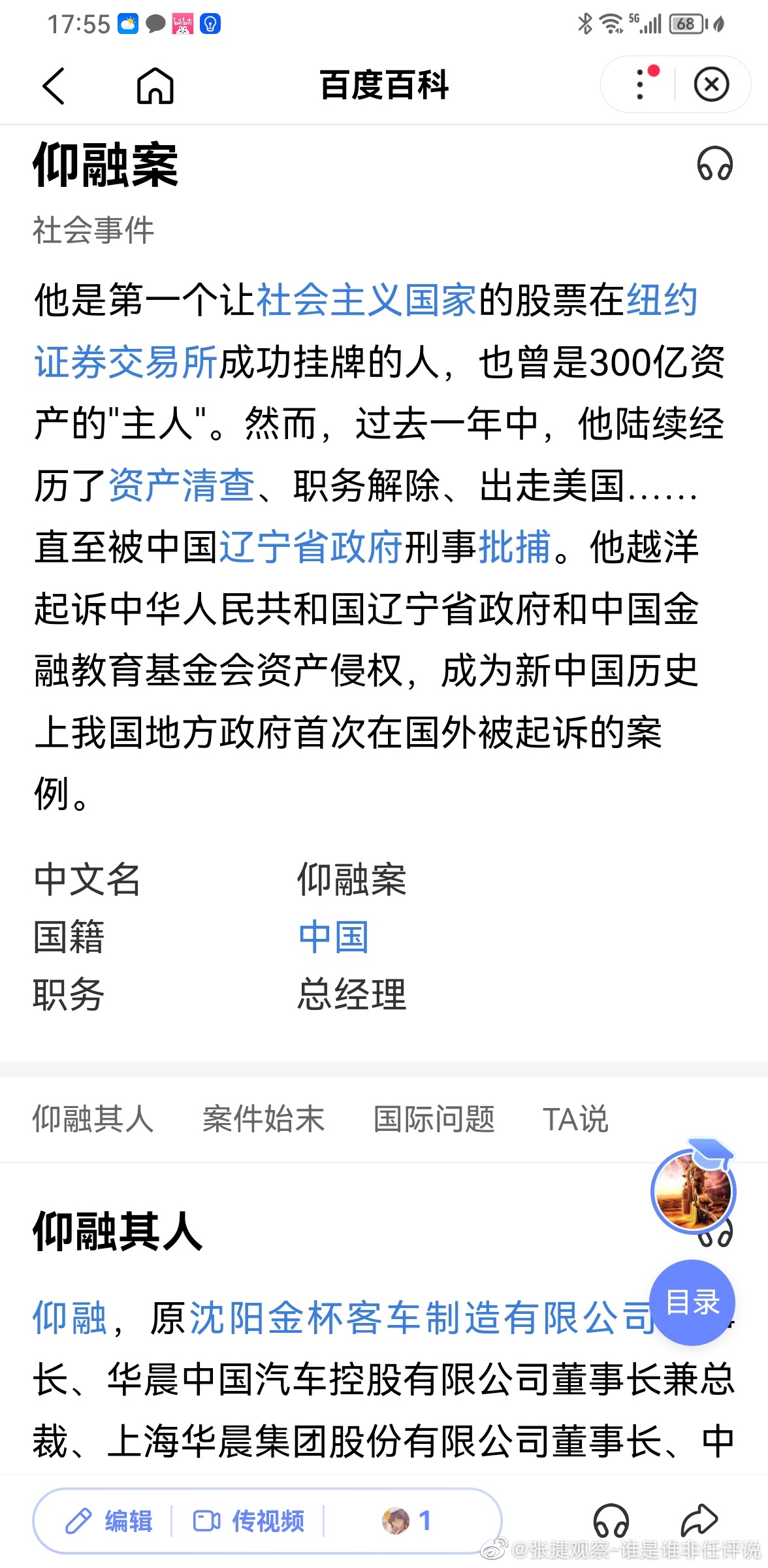The image size is (768, 1568).
Task: Open the 批捕 link
Action: click(515, 547)
